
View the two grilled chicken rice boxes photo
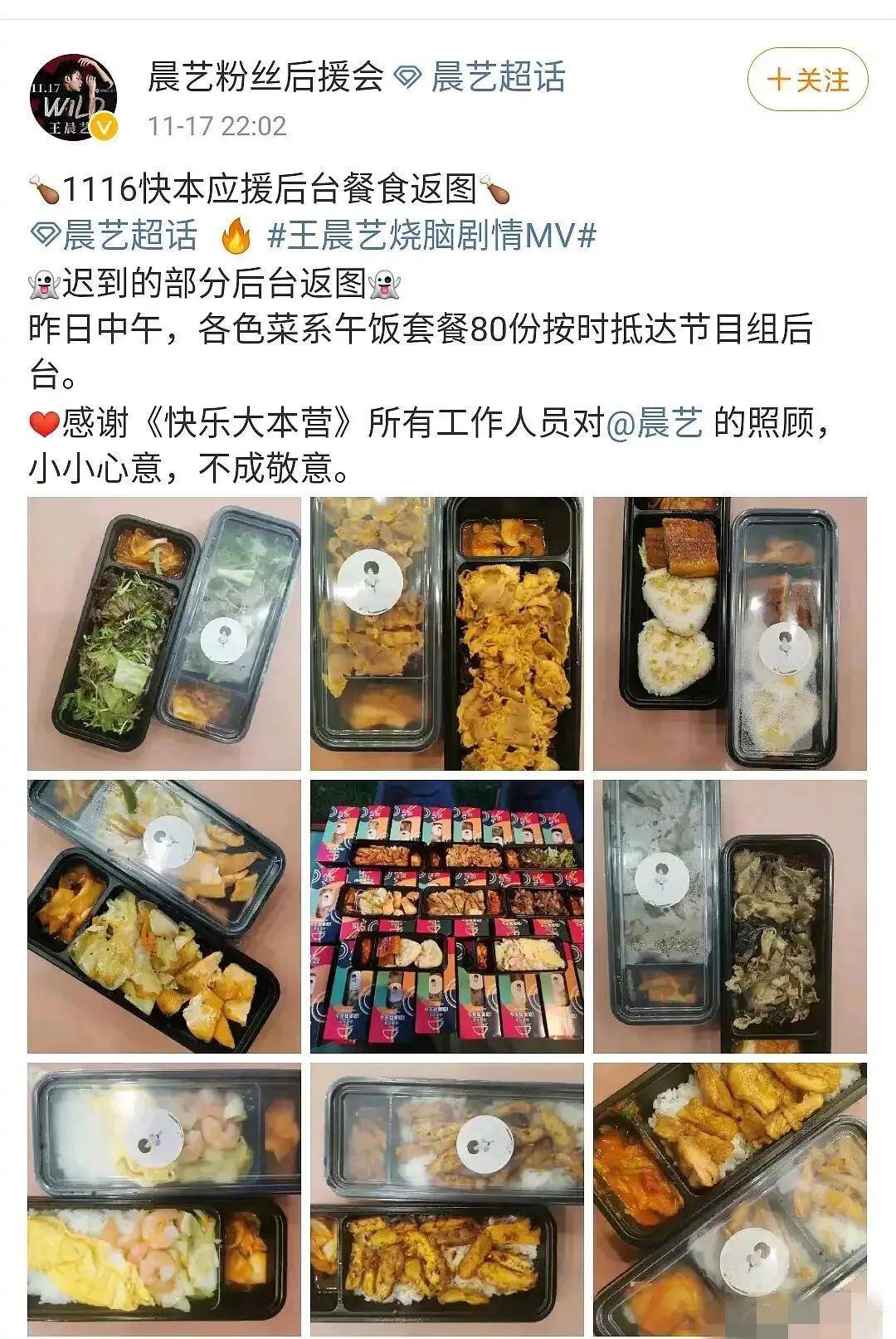coord(446,1198)
